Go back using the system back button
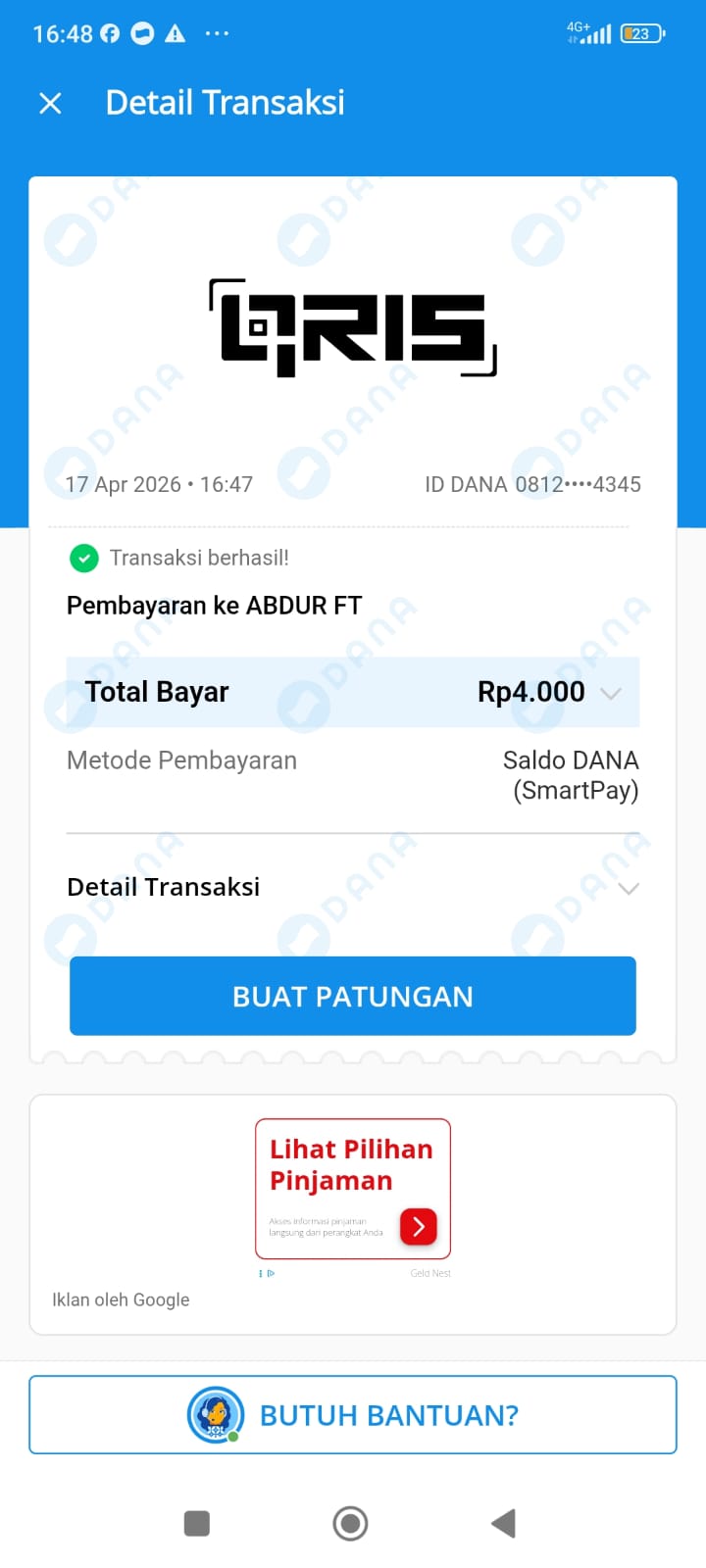The height and width of the screenshot is (1568, 706). [503, 1523]
